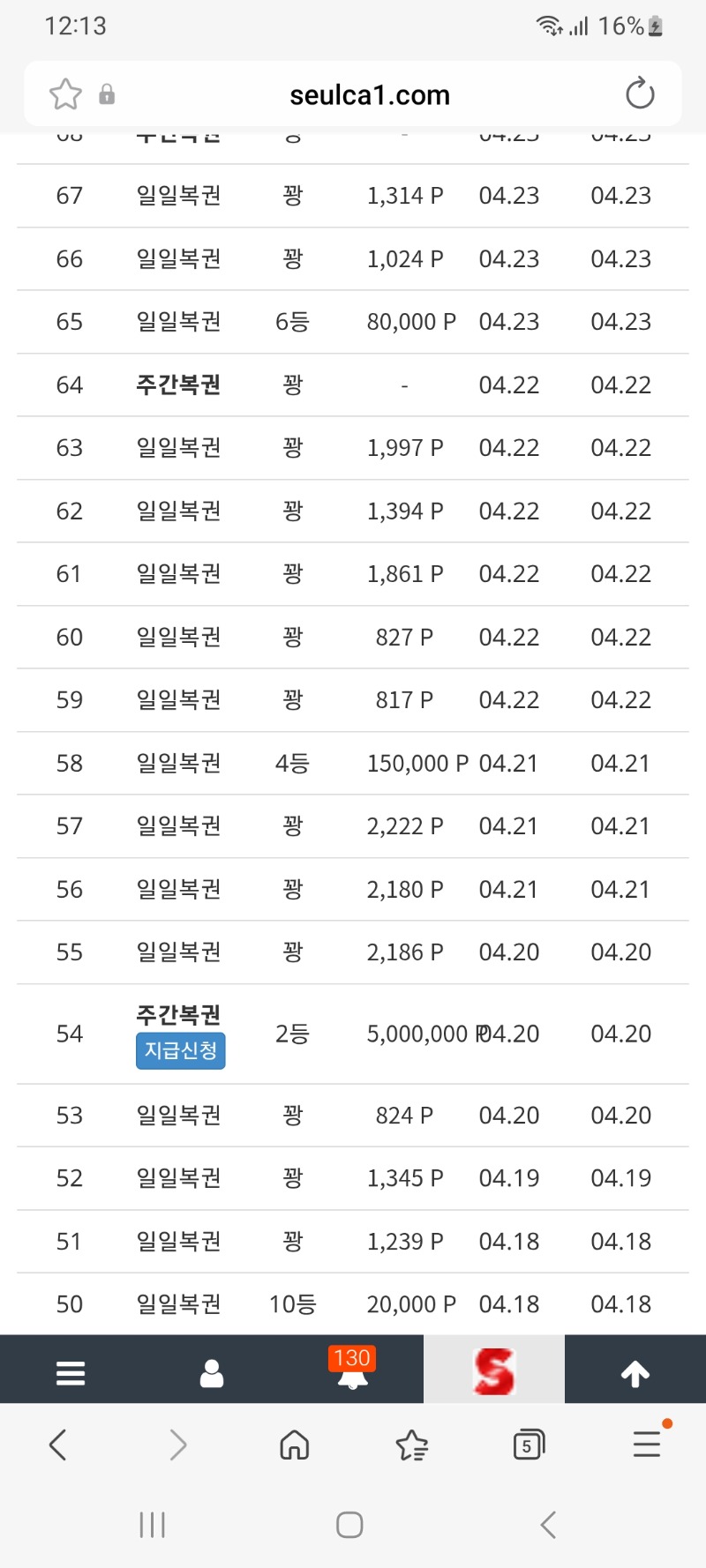
Task: View the 5 open browser tabs
Action: click(528, 1445)
